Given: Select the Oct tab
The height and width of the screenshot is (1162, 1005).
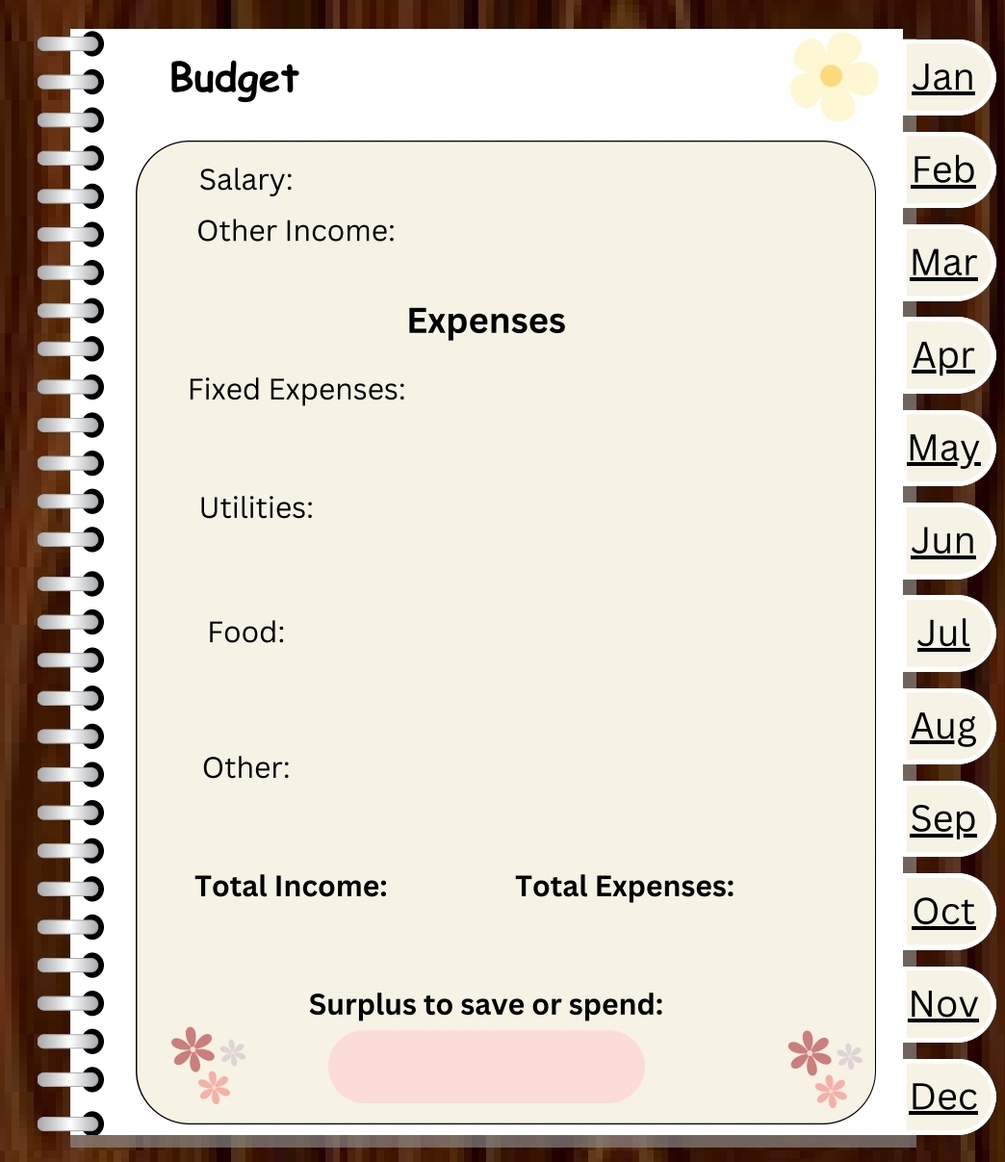Looking at the screenshot, I should tap(943, 911).
